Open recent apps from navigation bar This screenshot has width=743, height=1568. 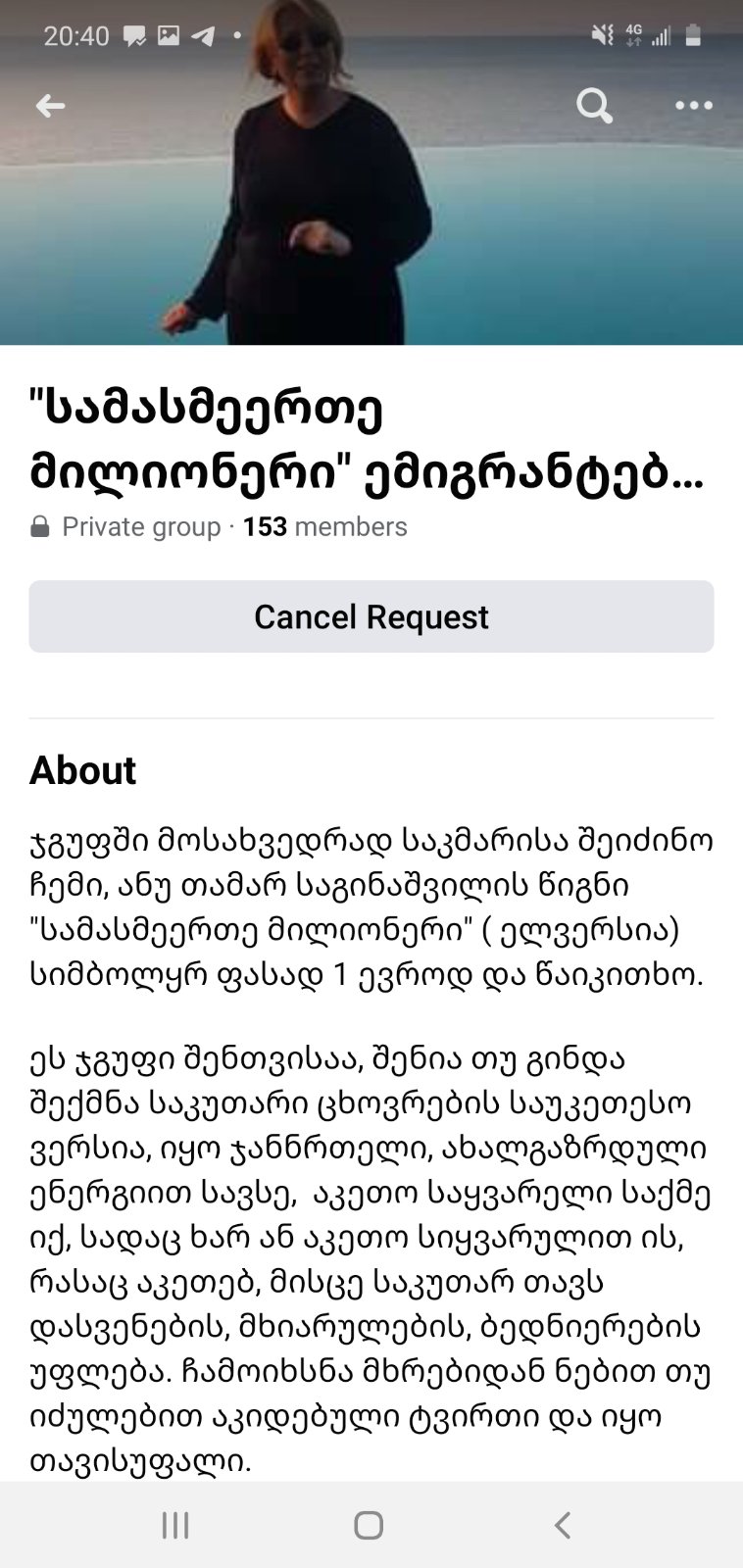click(175, 1525)
